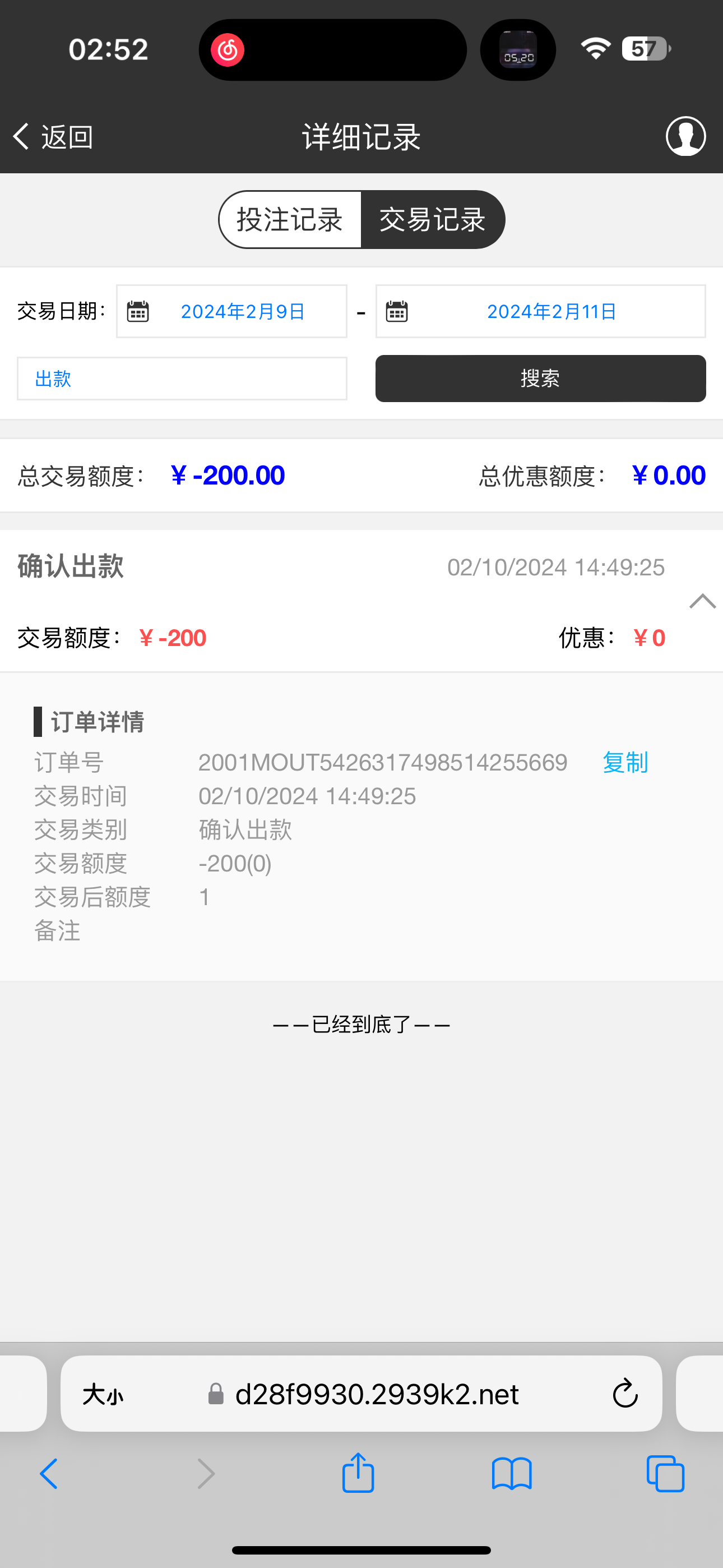Reload the page in Safari
This screenshot has width=723, height=1568.
tap(625, 1394)
